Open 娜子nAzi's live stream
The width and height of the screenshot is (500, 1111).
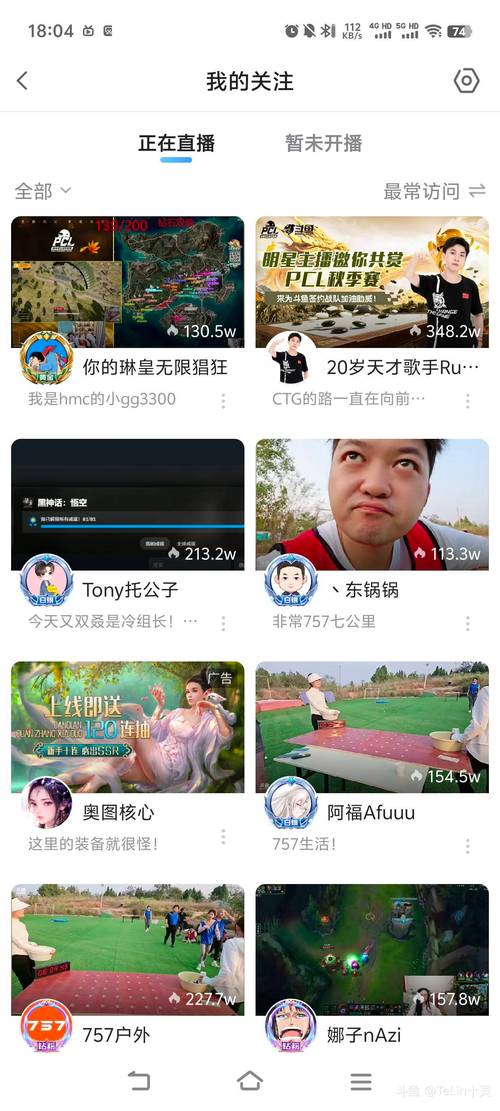372,949
